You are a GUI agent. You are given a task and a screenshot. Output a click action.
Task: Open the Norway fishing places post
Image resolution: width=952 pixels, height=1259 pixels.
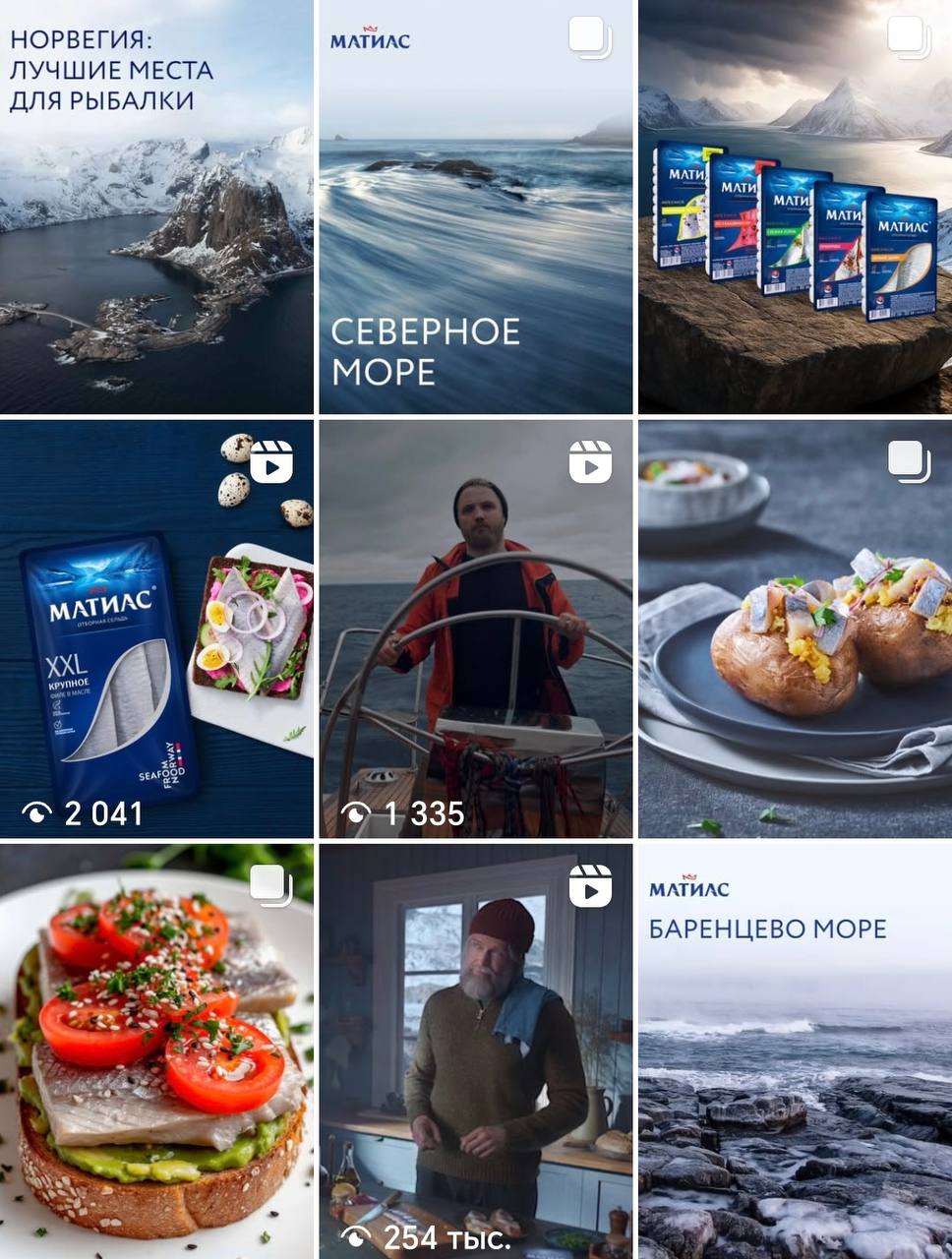point(156,207)
